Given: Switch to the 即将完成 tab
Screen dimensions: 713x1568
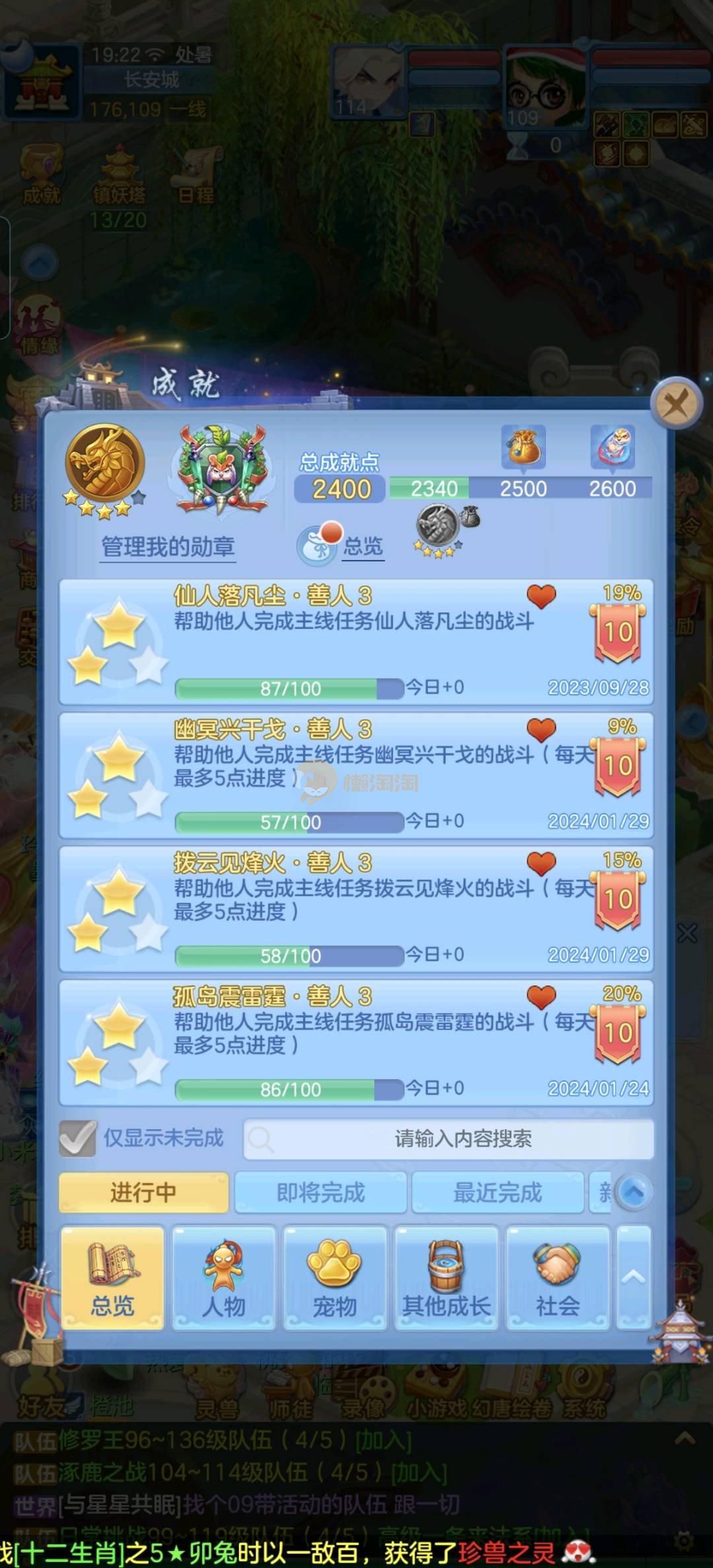Looking at the screenshot, I should [320, 1192].
